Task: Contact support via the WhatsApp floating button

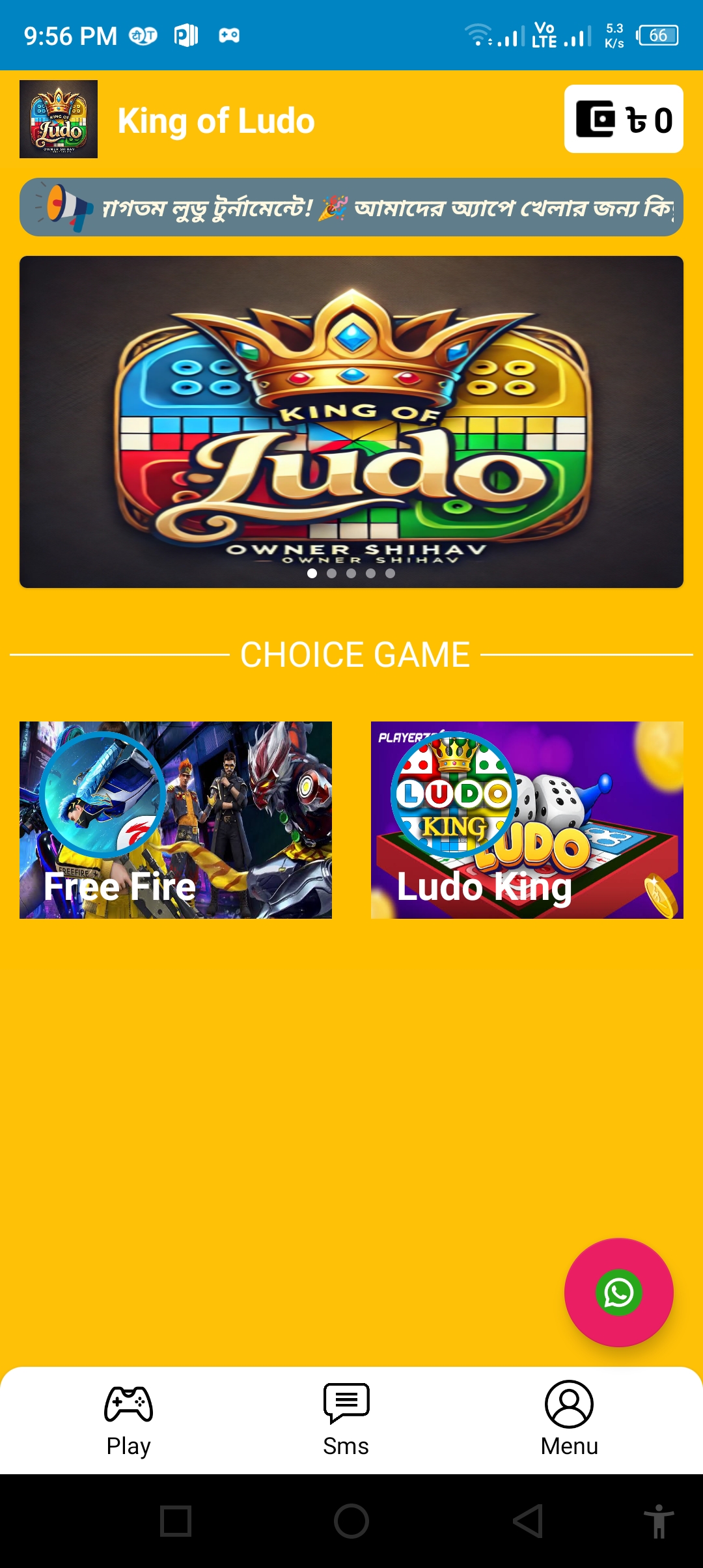Action: (x=619, y=1293)
